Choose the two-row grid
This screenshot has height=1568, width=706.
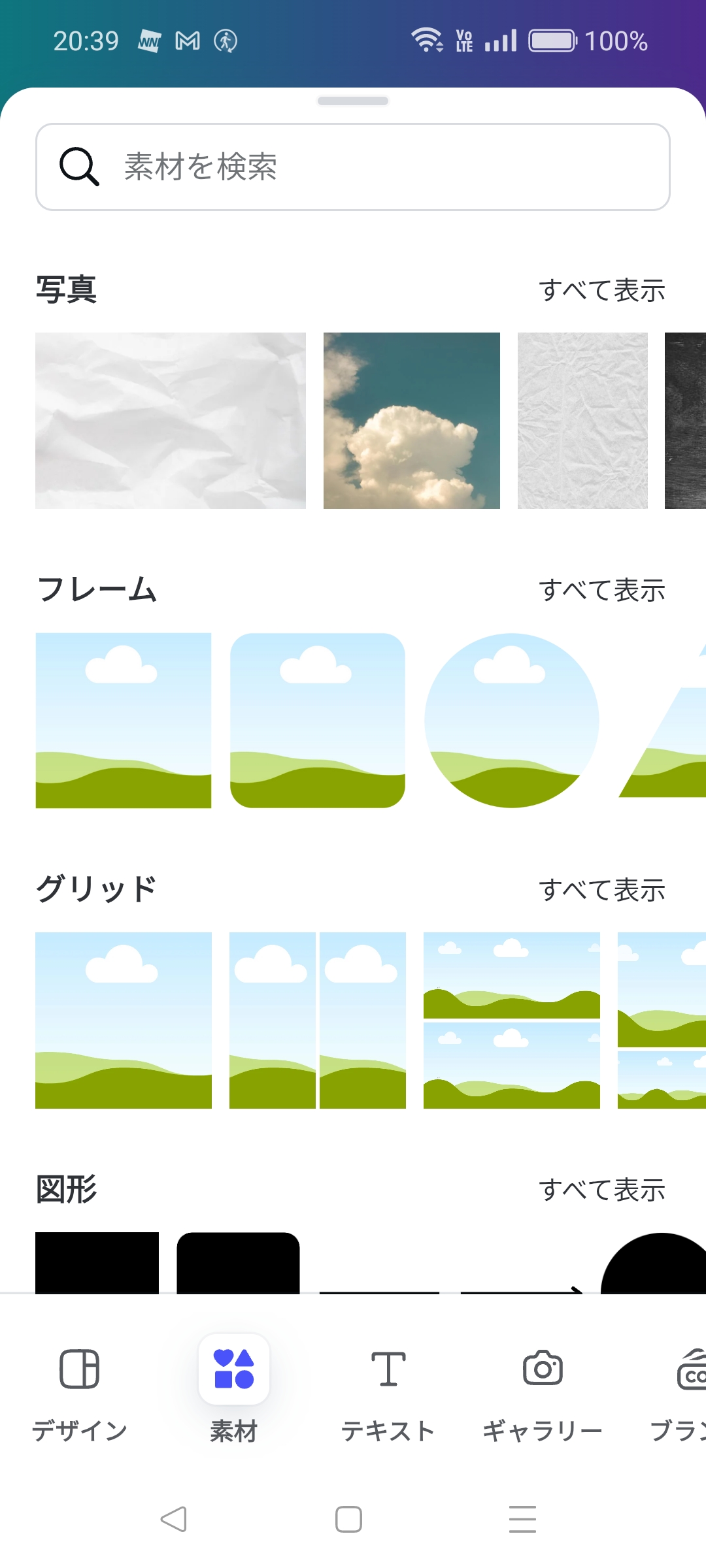(512, 1021)
